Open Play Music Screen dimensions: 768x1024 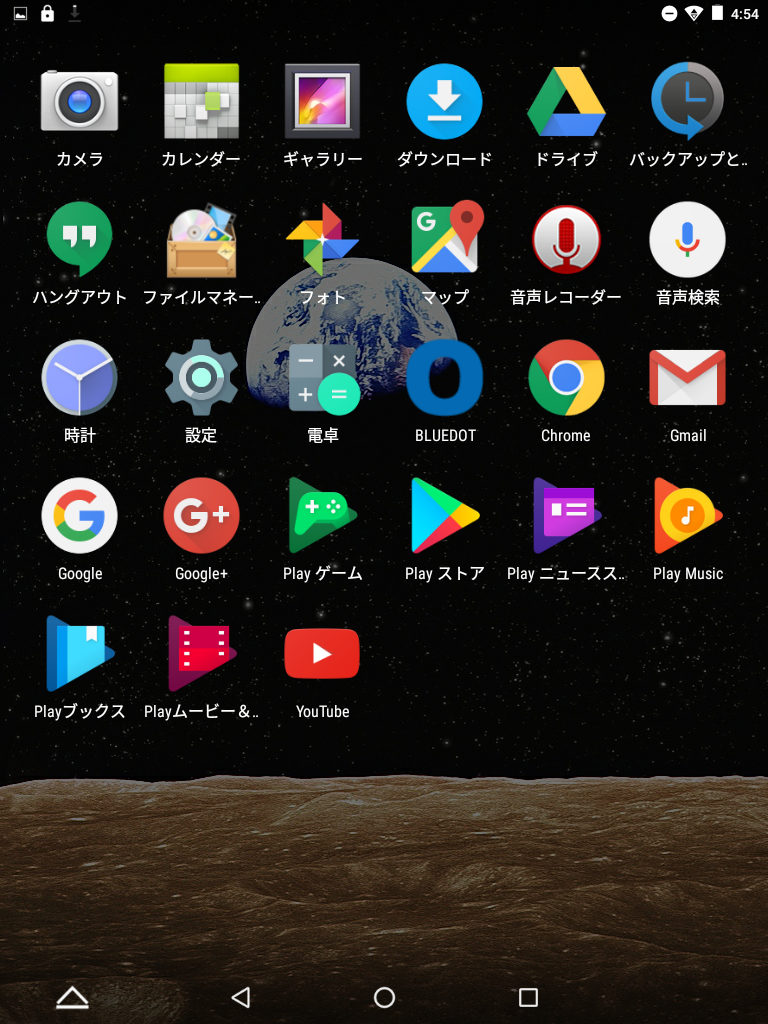(688, 516)
